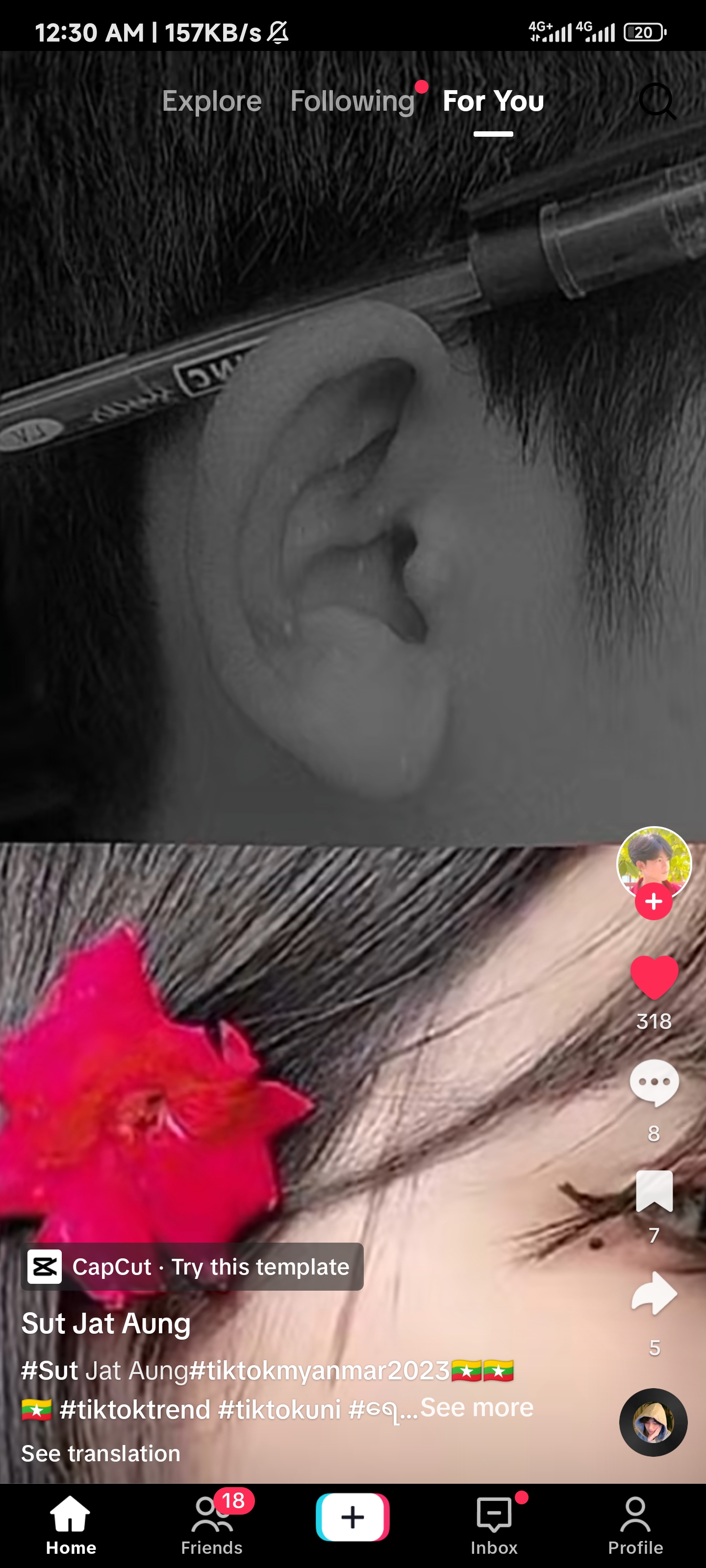This screenshot has width=706, height=1568.
Task: Bookmark this video to favorites
Action: [x=654, y=1190]
